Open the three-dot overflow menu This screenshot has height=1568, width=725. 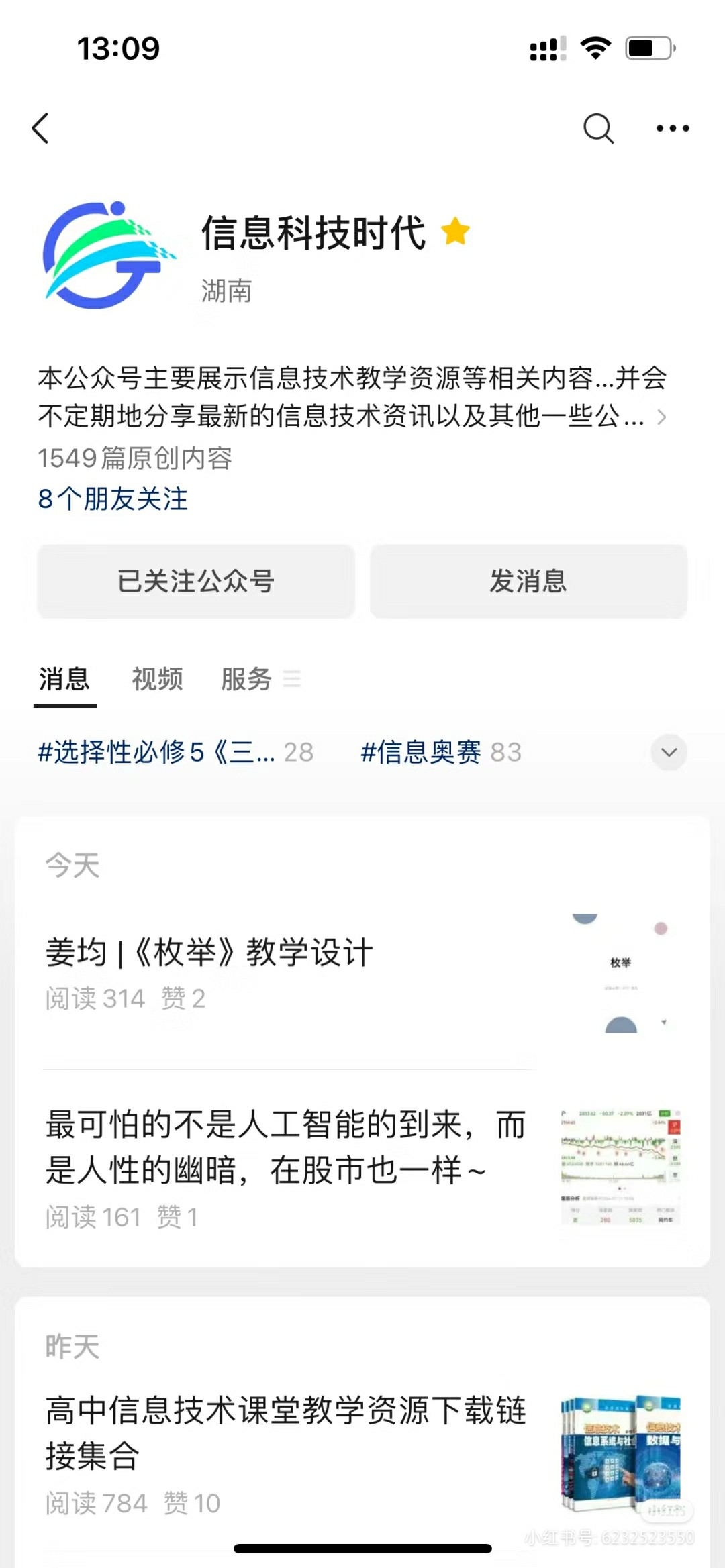[x=672, y=128]
